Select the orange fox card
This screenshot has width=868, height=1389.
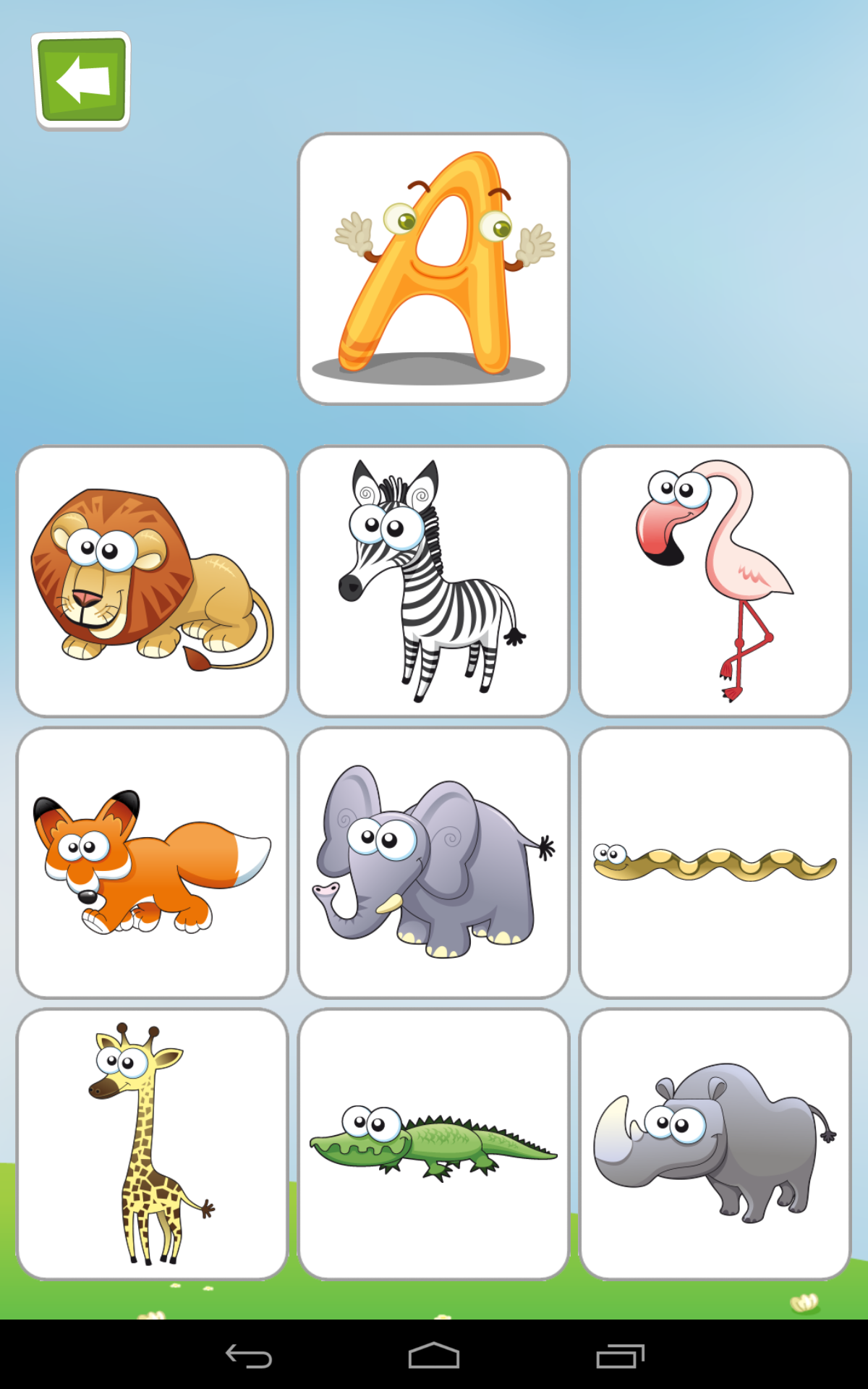(x=153, y=862)
